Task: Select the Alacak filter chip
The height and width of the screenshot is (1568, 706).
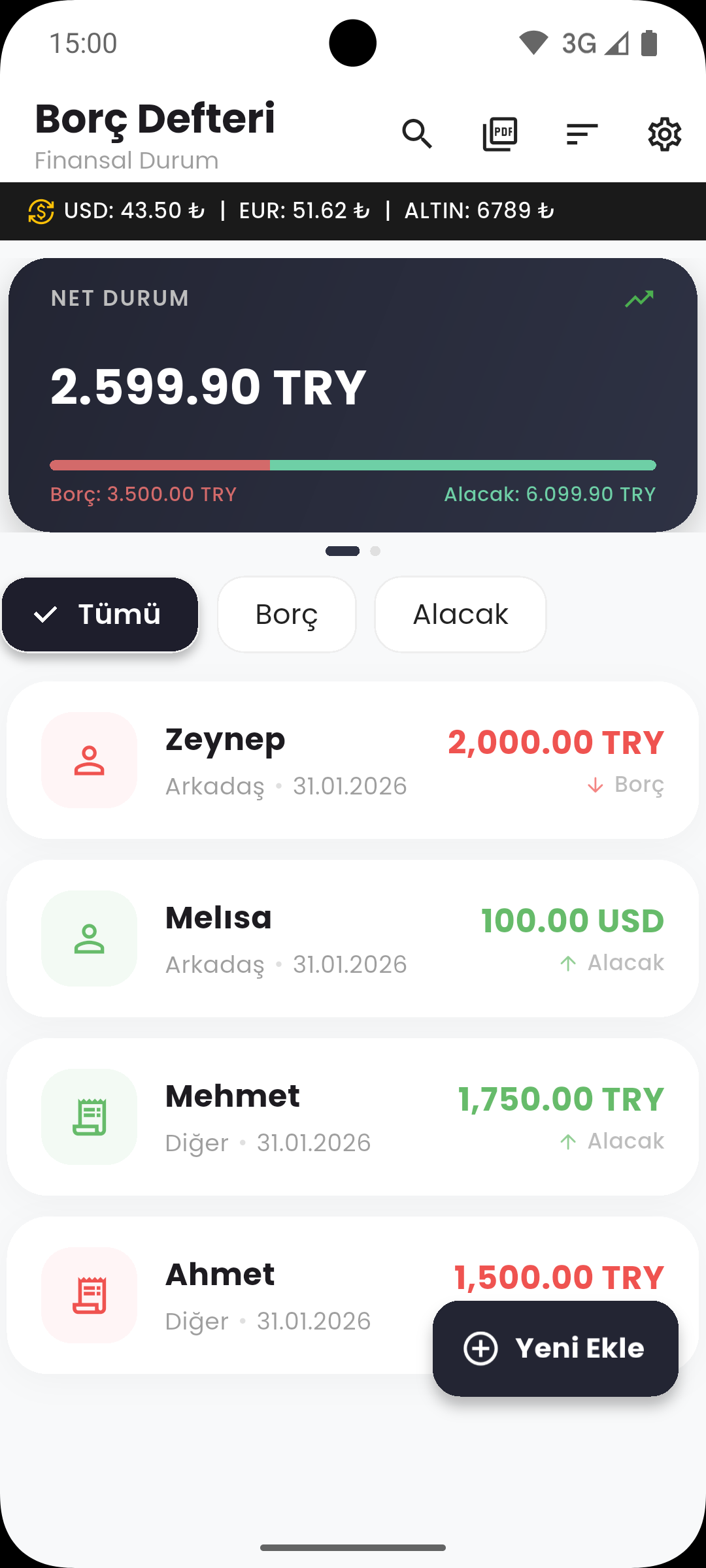Action: click(x=460, y=614)
